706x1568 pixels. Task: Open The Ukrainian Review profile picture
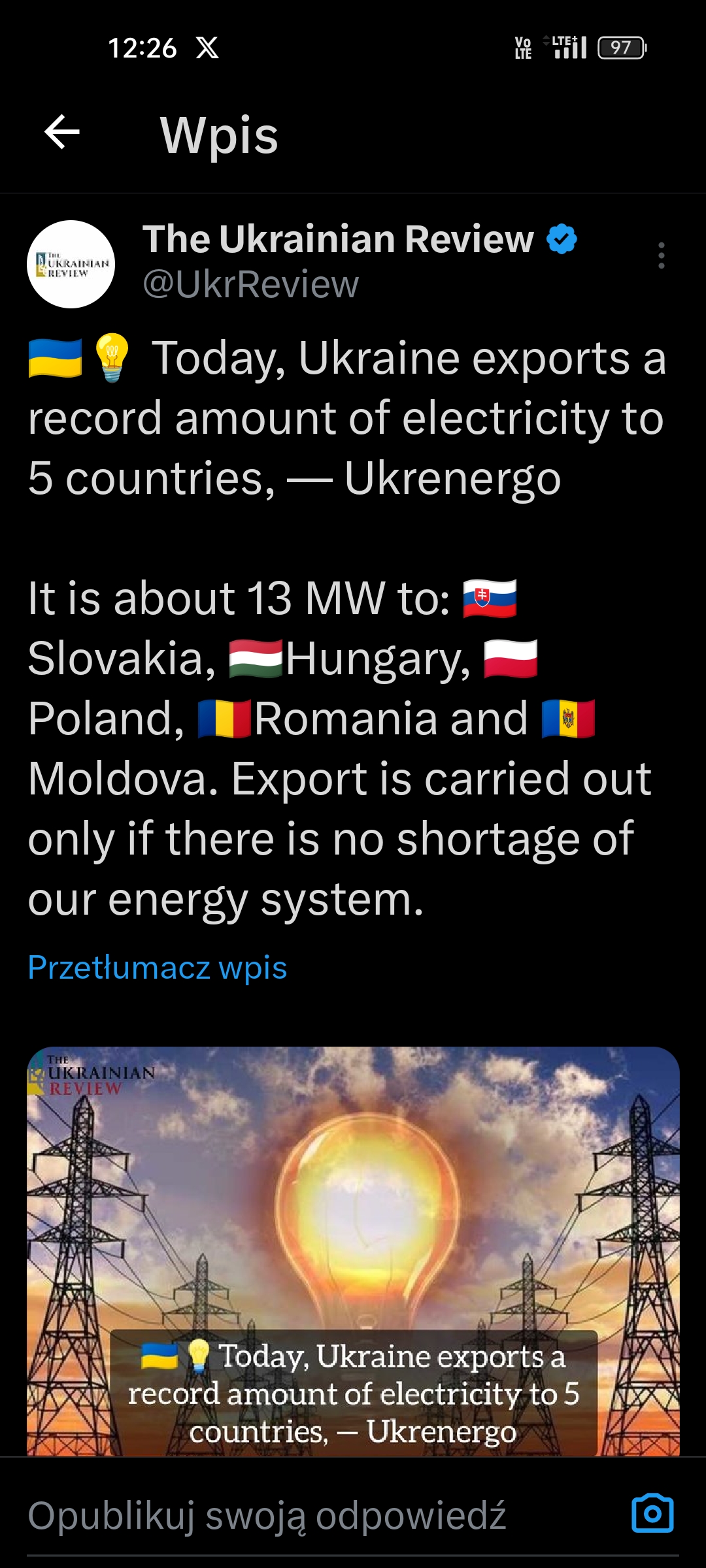point(71,264)
